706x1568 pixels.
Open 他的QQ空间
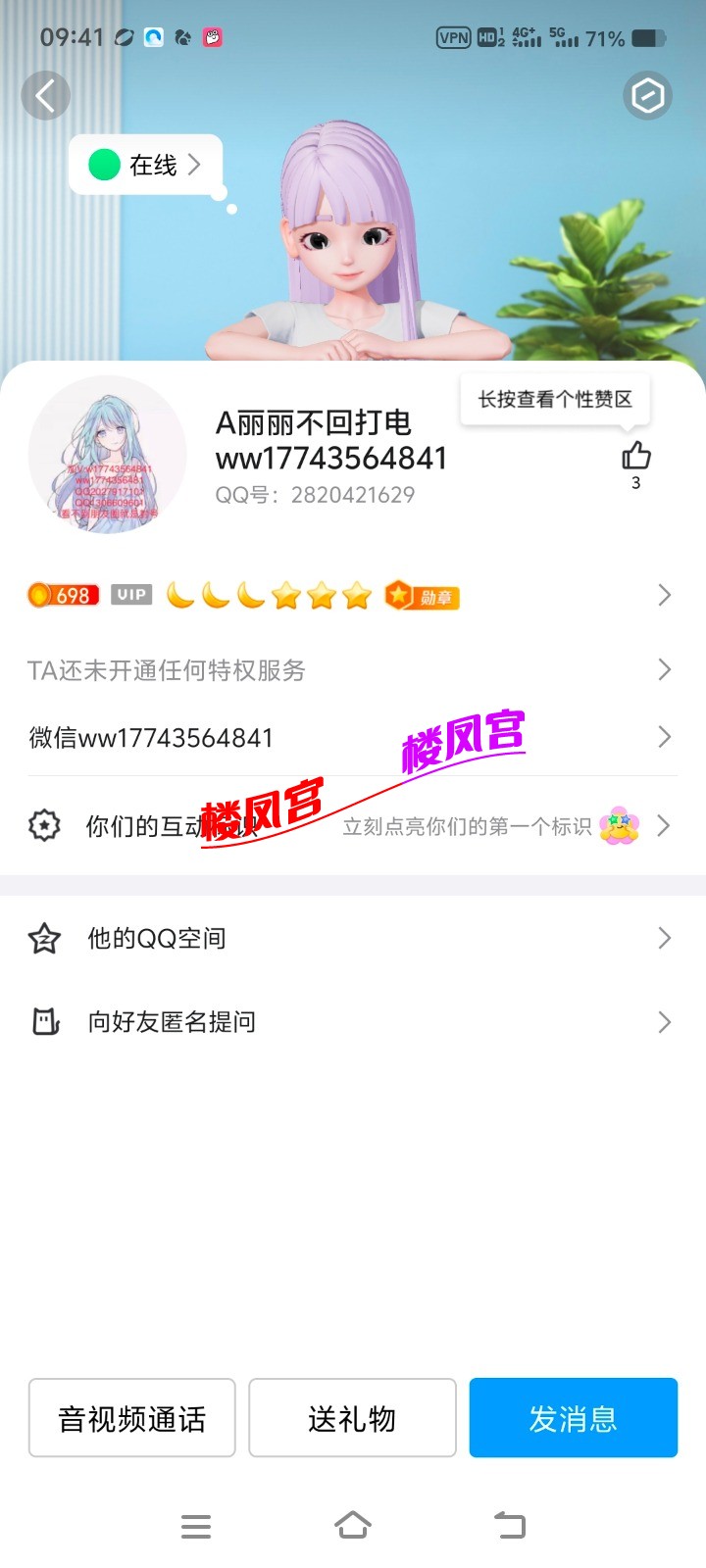pyautogui.click(x=351, y=939)
